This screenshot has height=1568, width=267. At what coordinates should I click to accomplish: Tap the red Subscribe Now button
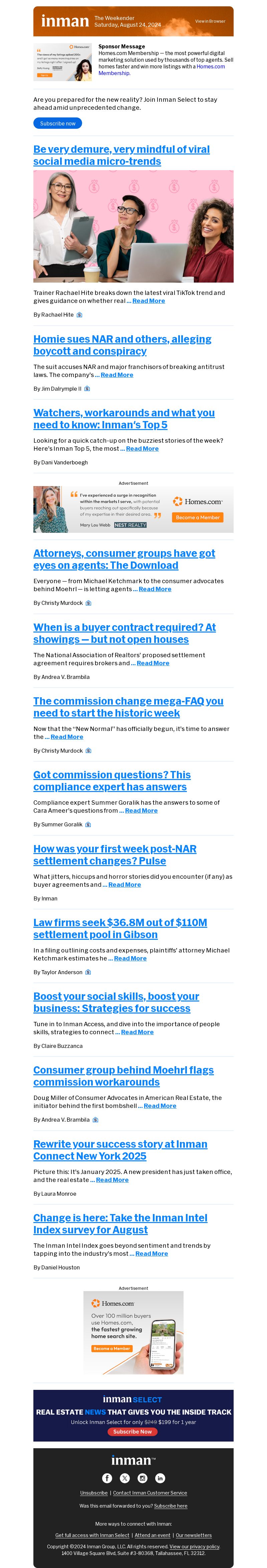coord(132,1432)
